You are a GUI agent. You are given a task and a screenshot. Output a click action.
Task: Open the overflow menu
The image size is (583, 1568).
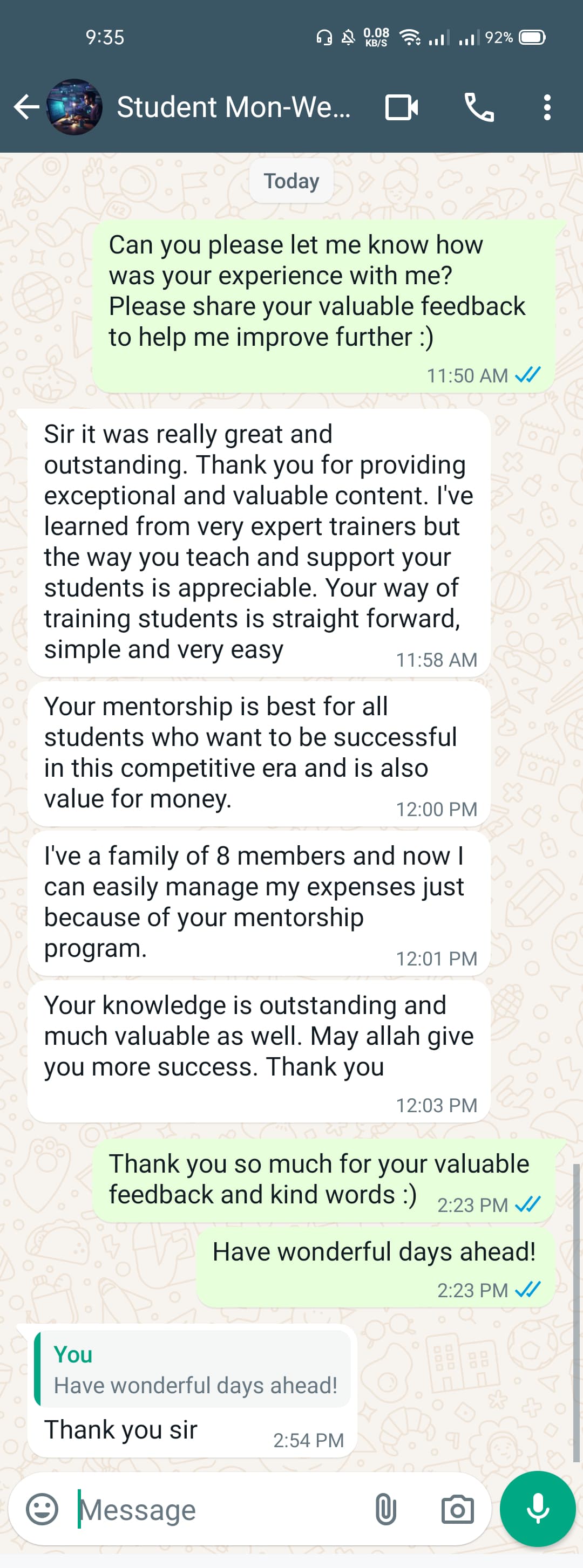pos(547,108)
